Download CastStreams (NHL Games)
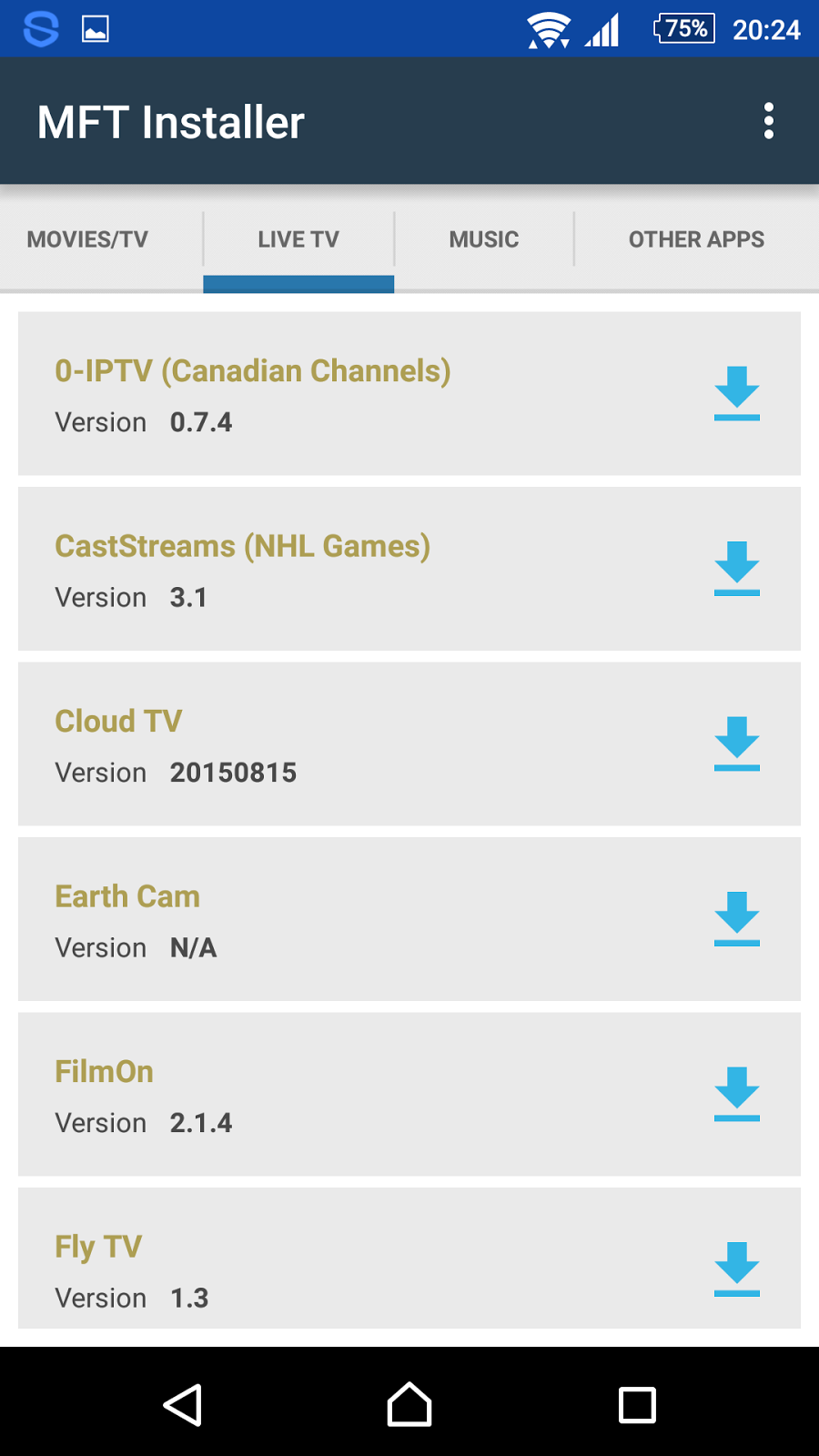The width and height of the screenshot is (819, 1456). coord(737,569)
